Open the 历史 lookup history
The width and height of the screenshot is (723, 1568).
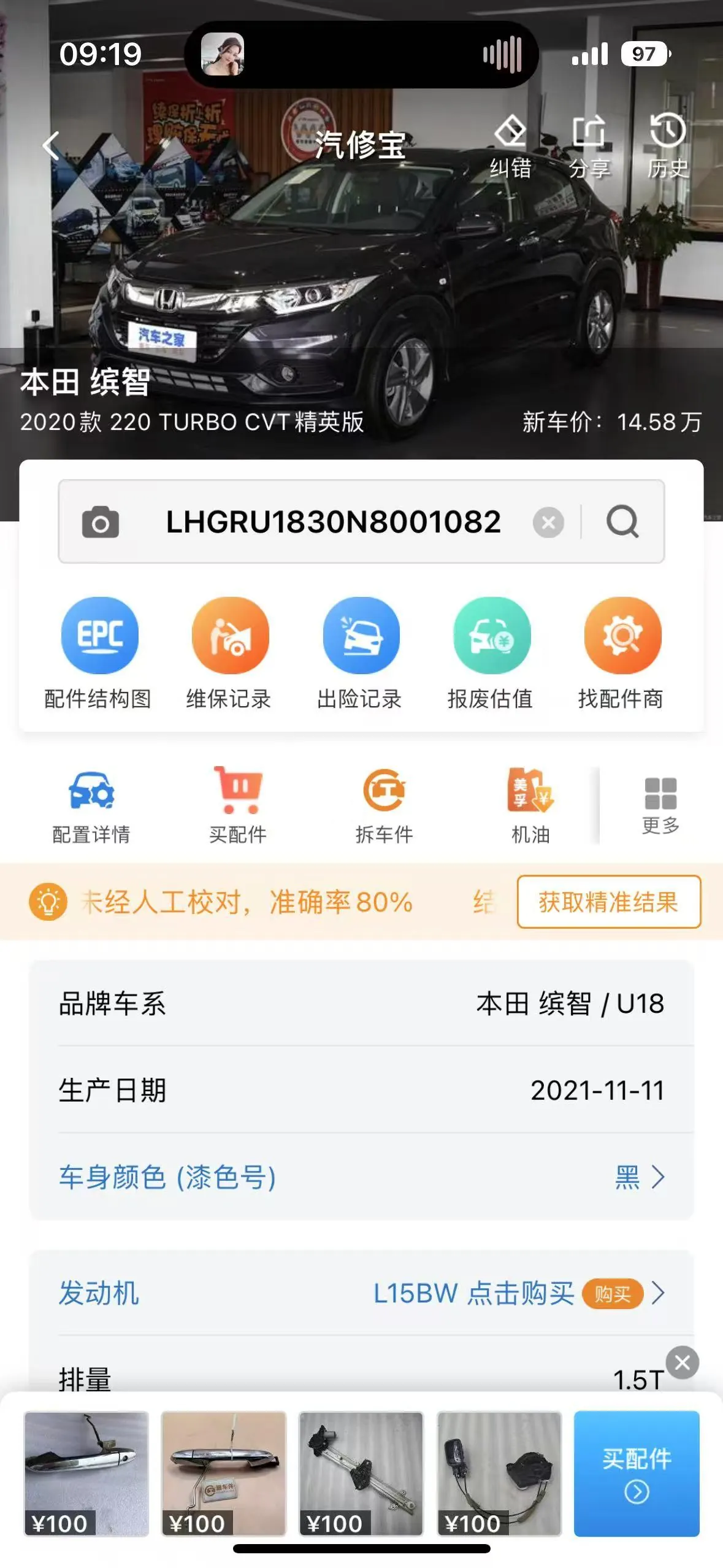click(668, 146)
